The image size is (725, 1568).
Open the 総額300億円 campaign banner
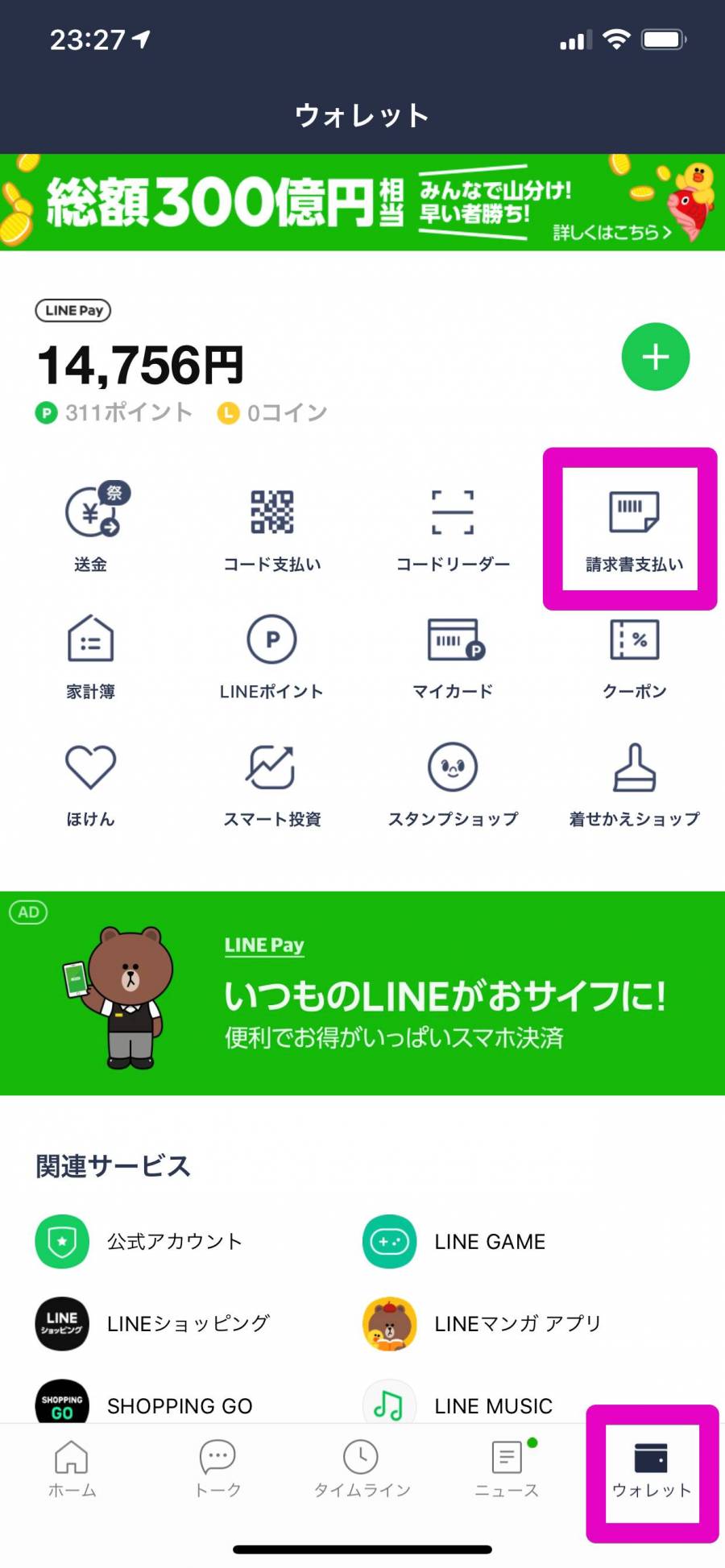[x=362, y=202]
